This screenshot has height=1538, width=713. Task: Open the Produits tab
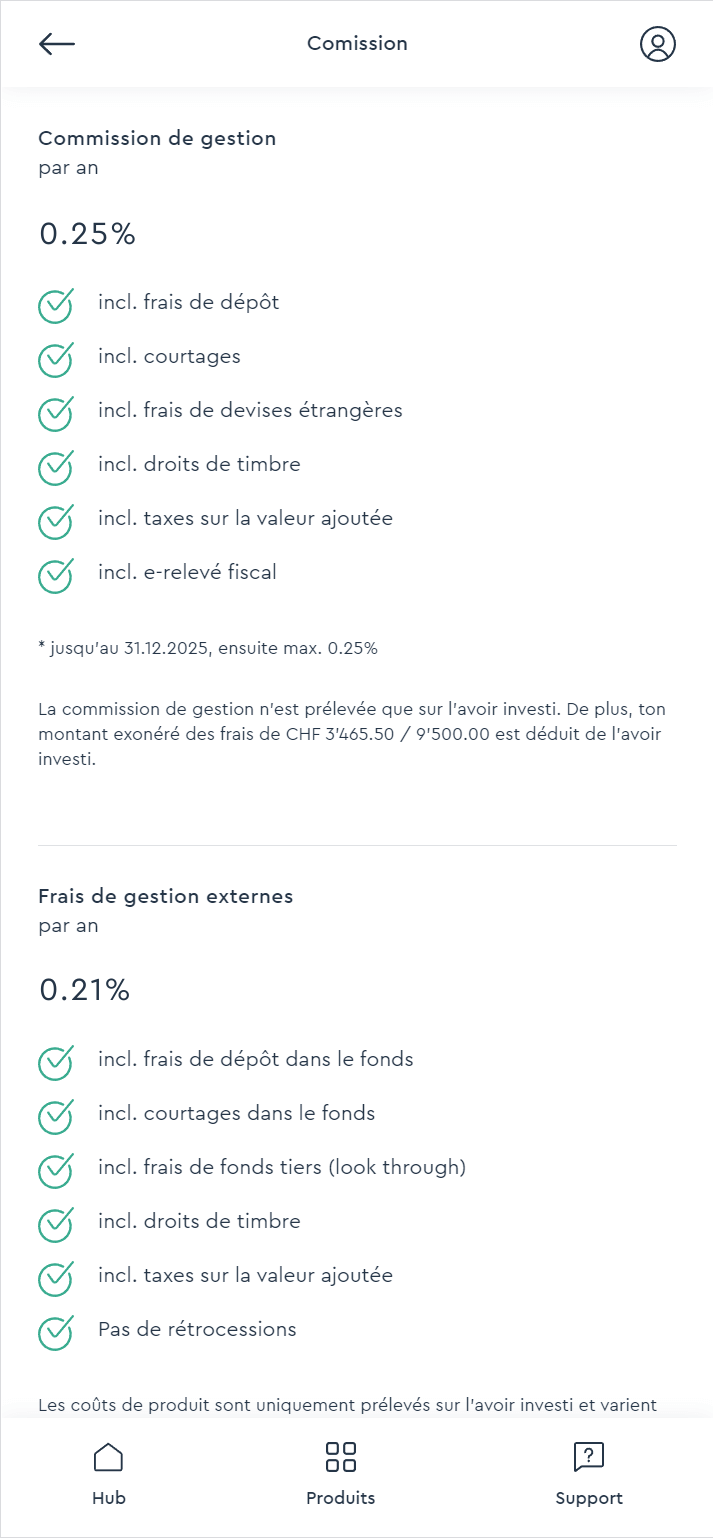[x=341, y=1473]
